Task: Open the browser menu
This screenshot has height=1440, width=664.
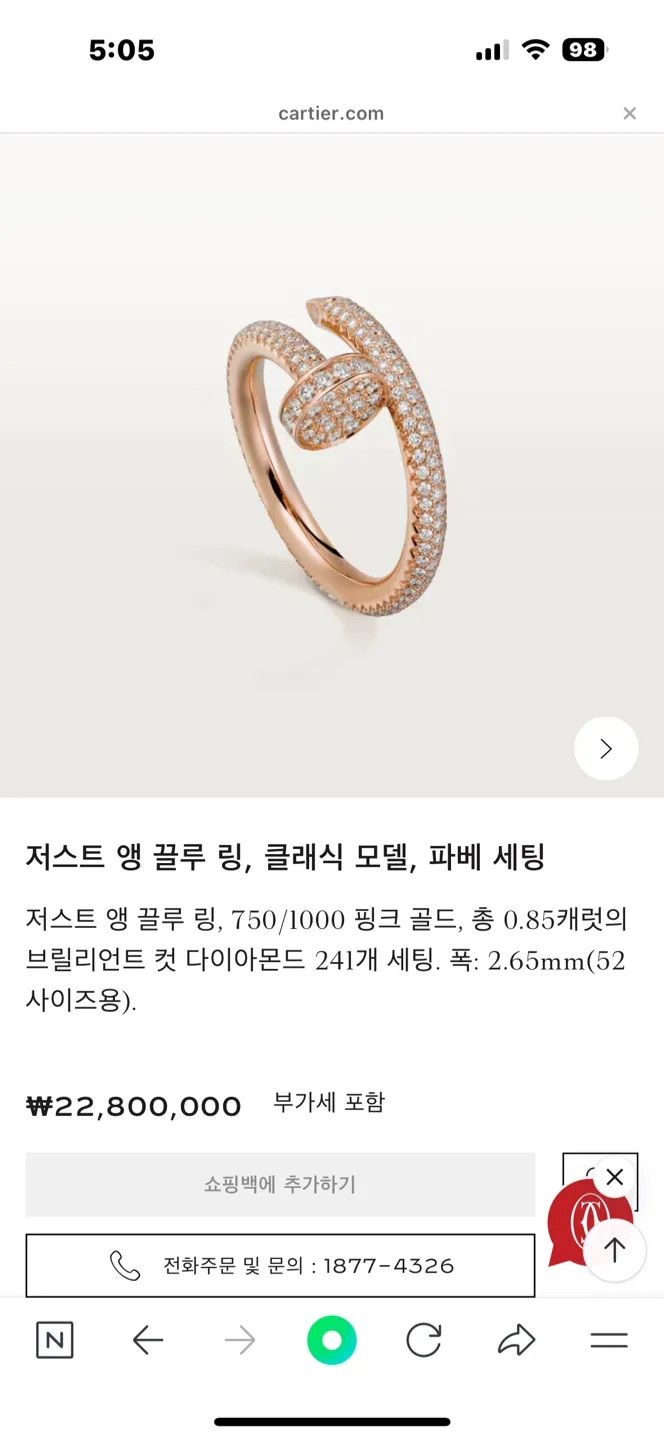Action: (x=609, y=1340)
